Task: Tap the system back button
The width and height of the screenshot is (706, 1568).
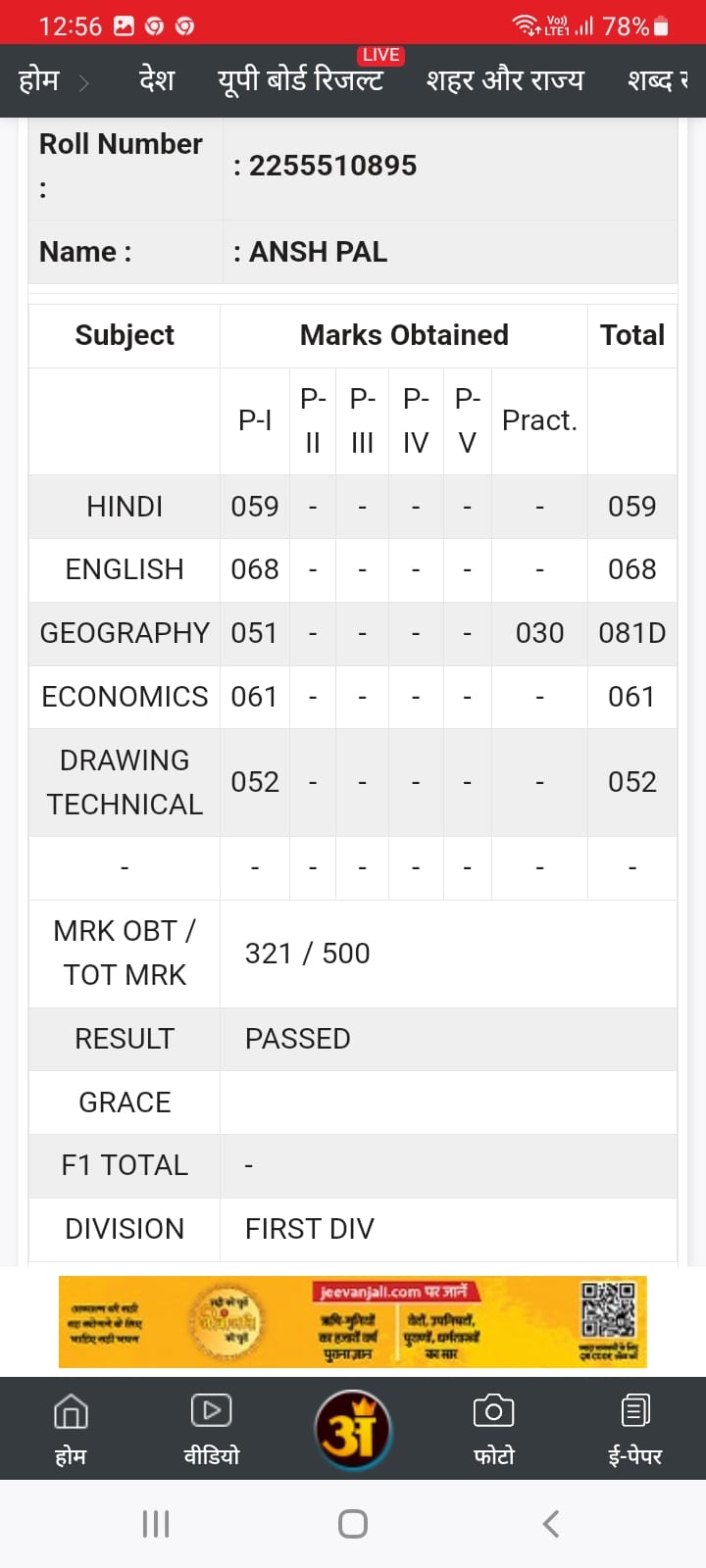Action: pyautogui.click(x=551, y=1524)
